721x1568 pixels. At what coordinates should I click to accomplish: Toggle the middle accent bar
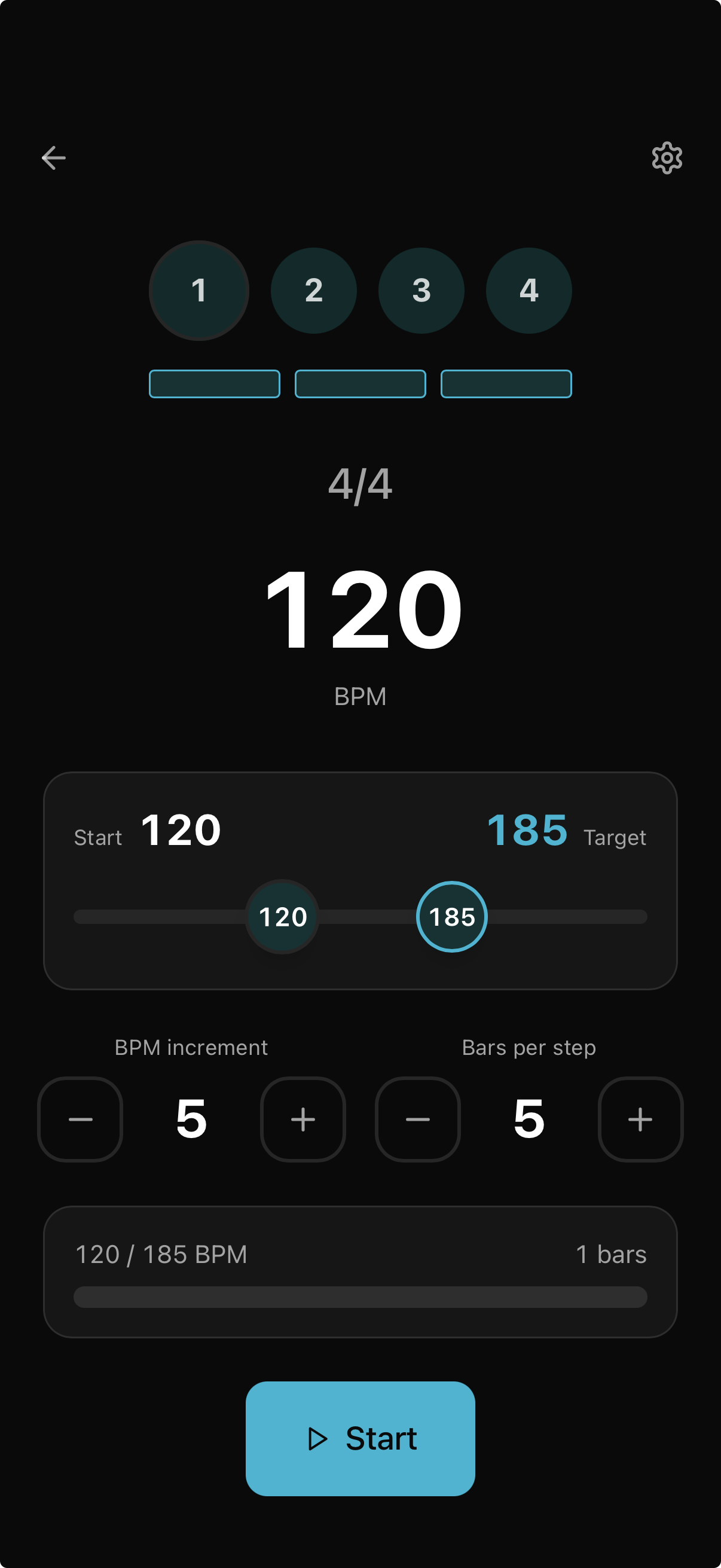359,384
